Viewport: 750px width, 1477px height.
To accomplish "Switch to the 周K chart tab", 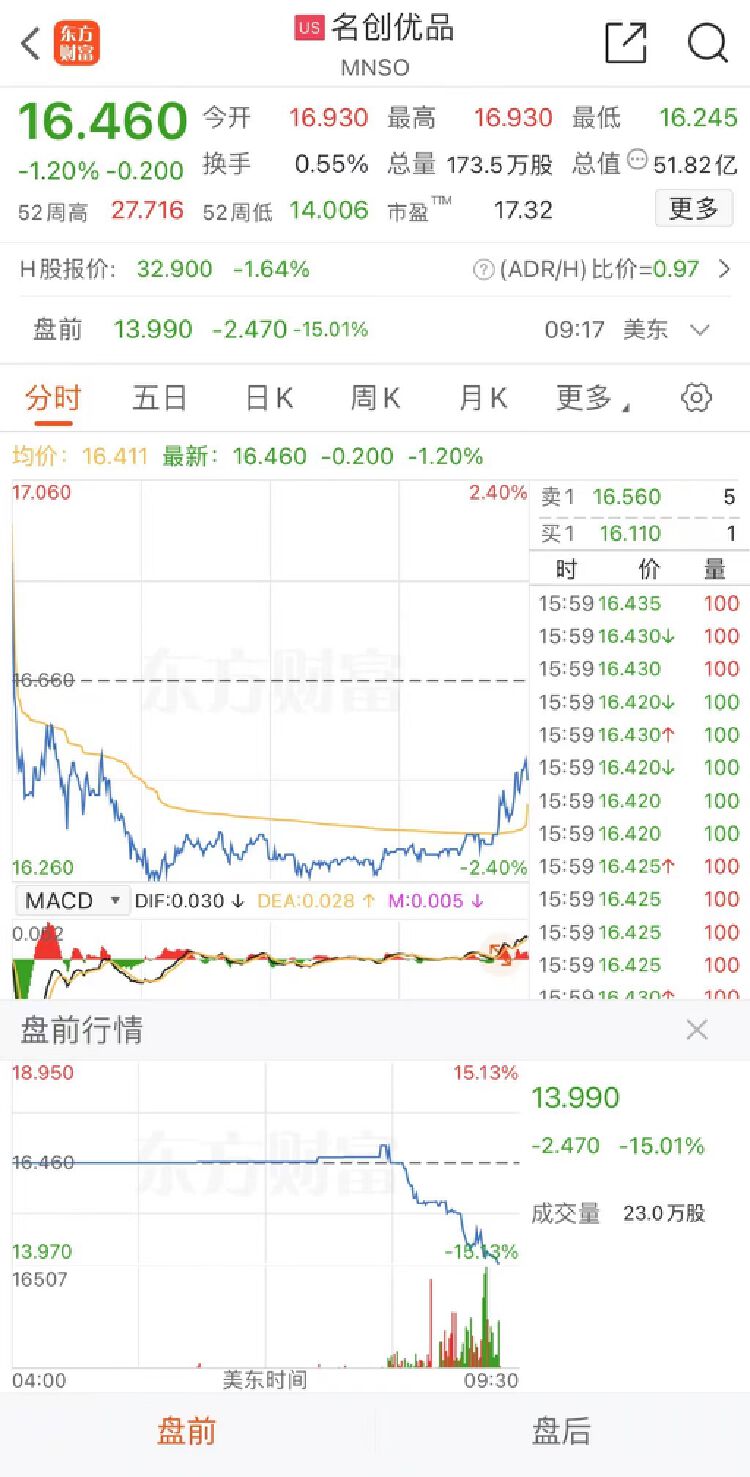I will coord(375,398).
